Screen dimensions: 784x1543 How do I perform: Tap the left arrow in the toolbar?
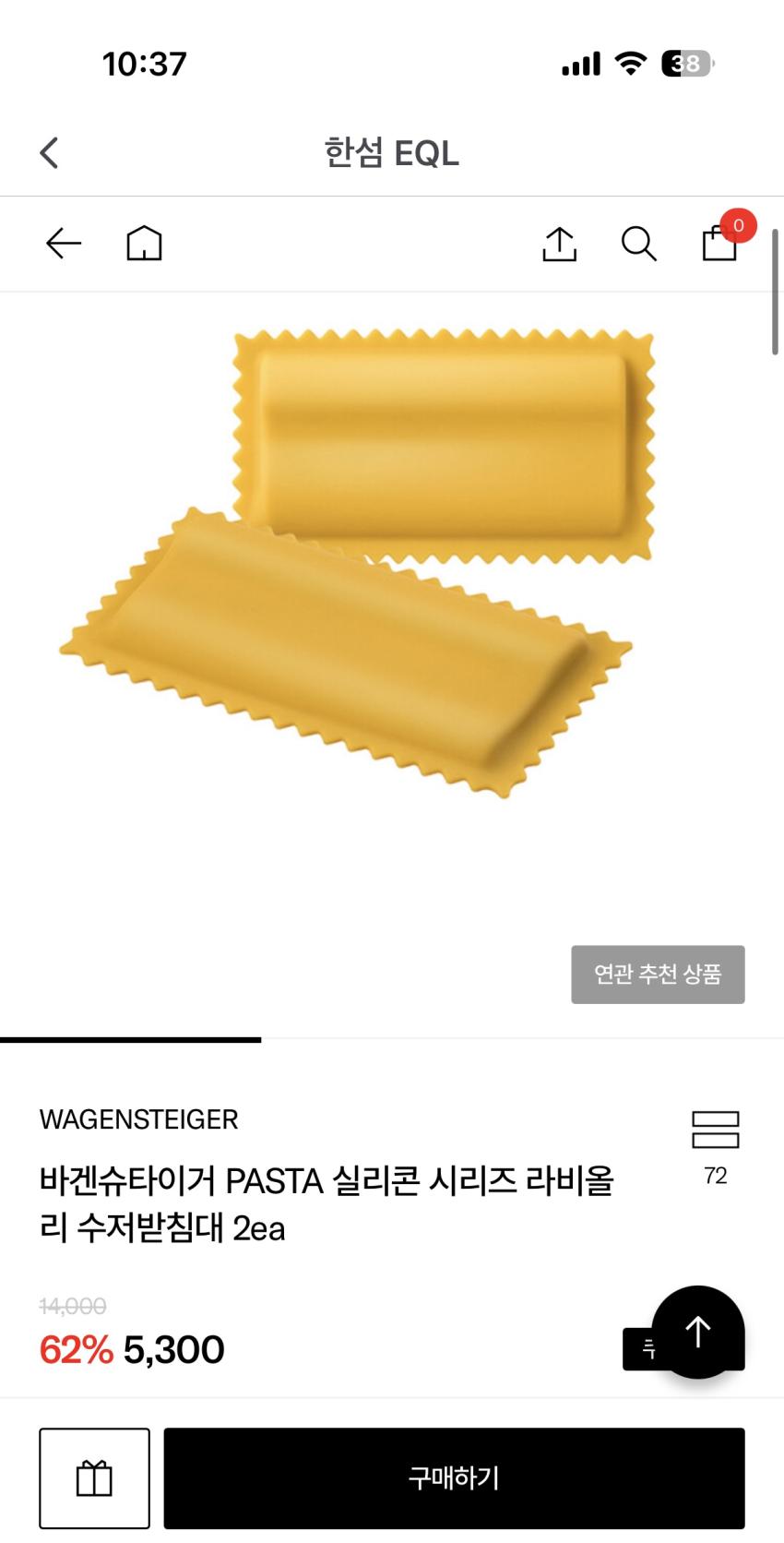point(64,244)
